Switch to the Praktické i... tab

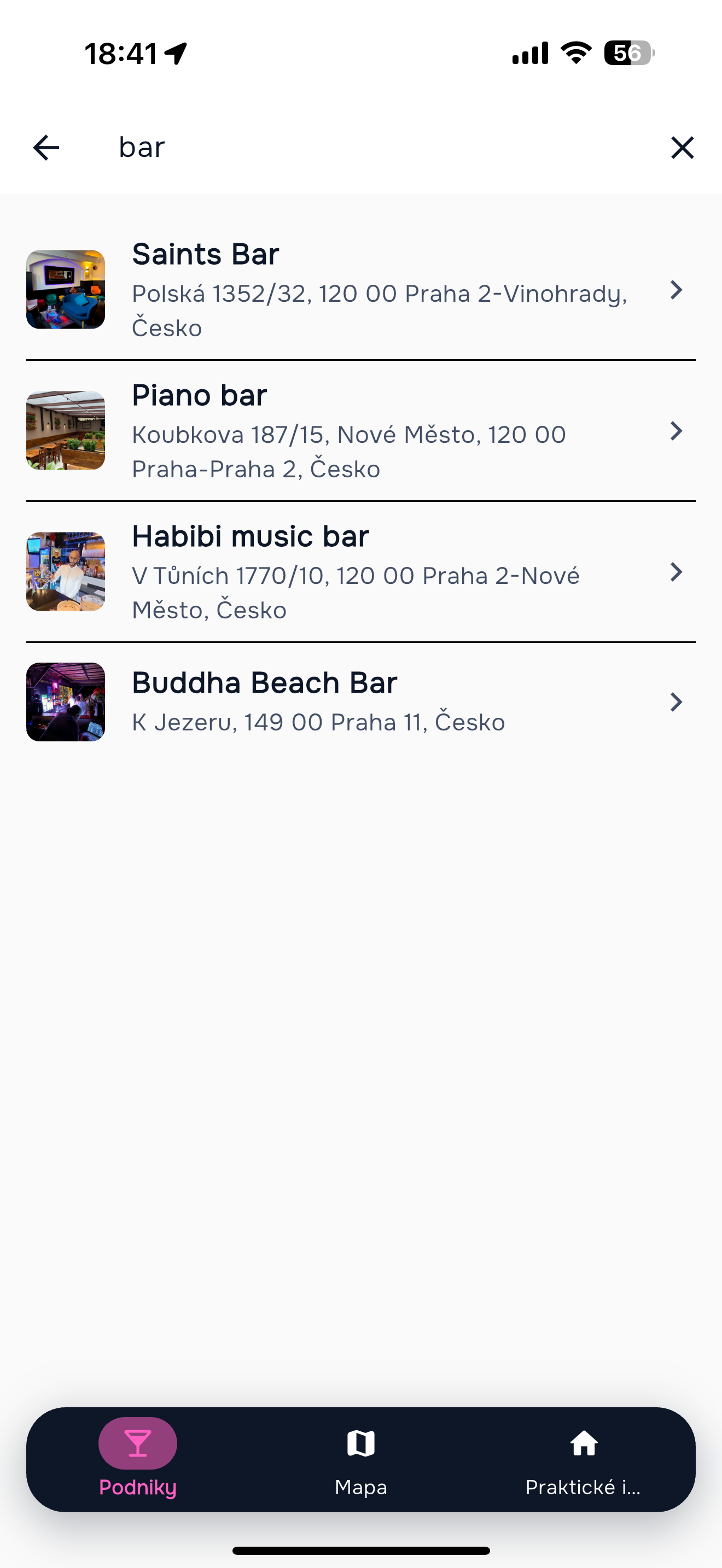coord(583,1460)
